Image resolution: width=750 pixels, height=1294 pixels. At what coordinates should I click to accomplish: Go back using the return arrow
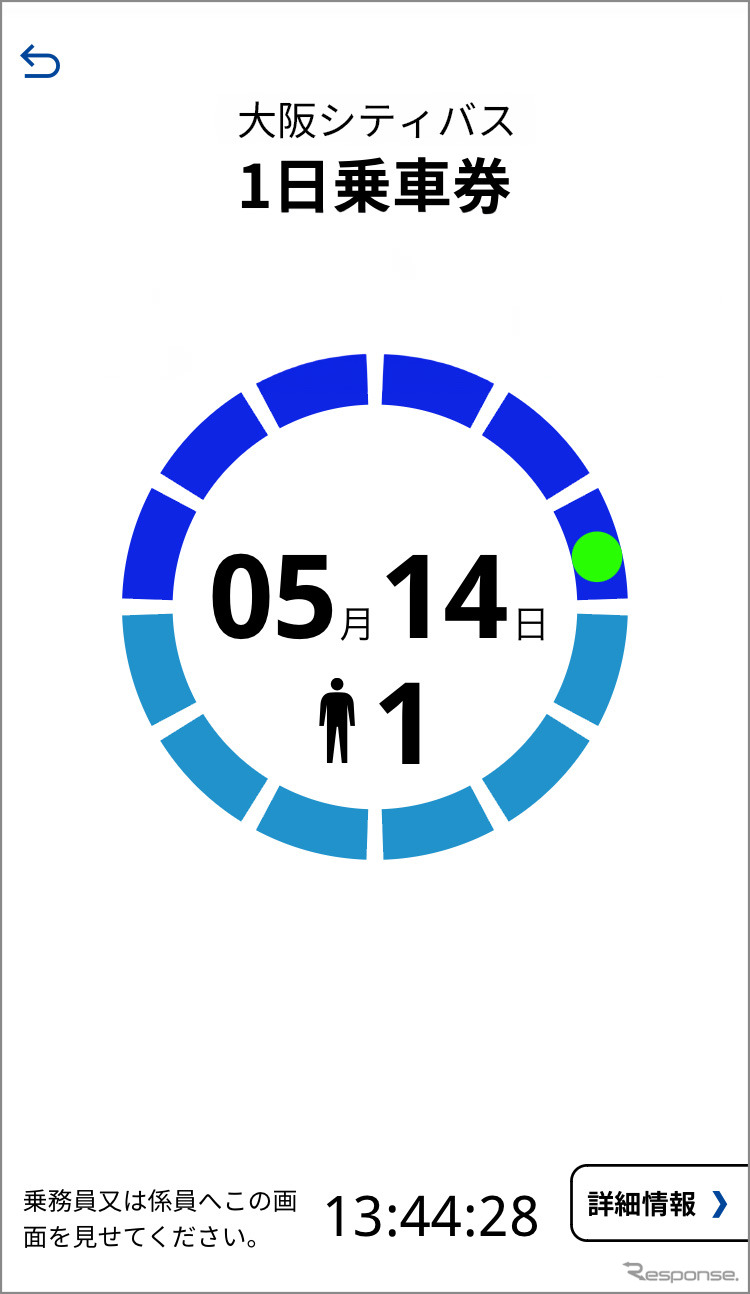point(40,63)
